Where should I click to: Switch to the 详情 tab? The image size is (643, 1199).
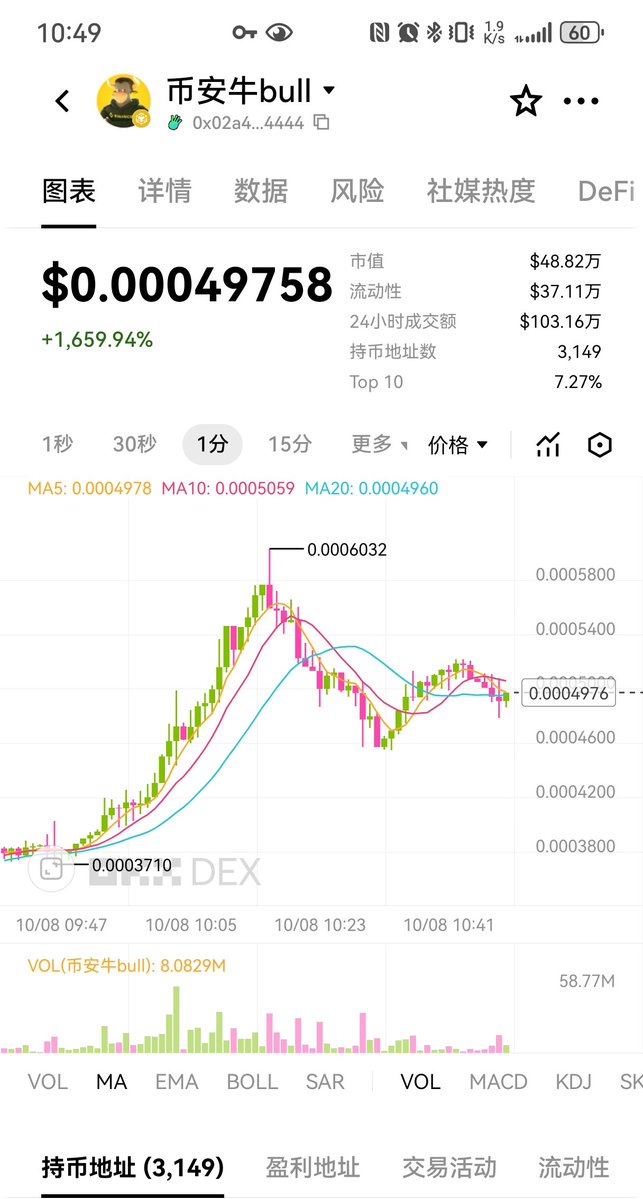coord(164,190)
